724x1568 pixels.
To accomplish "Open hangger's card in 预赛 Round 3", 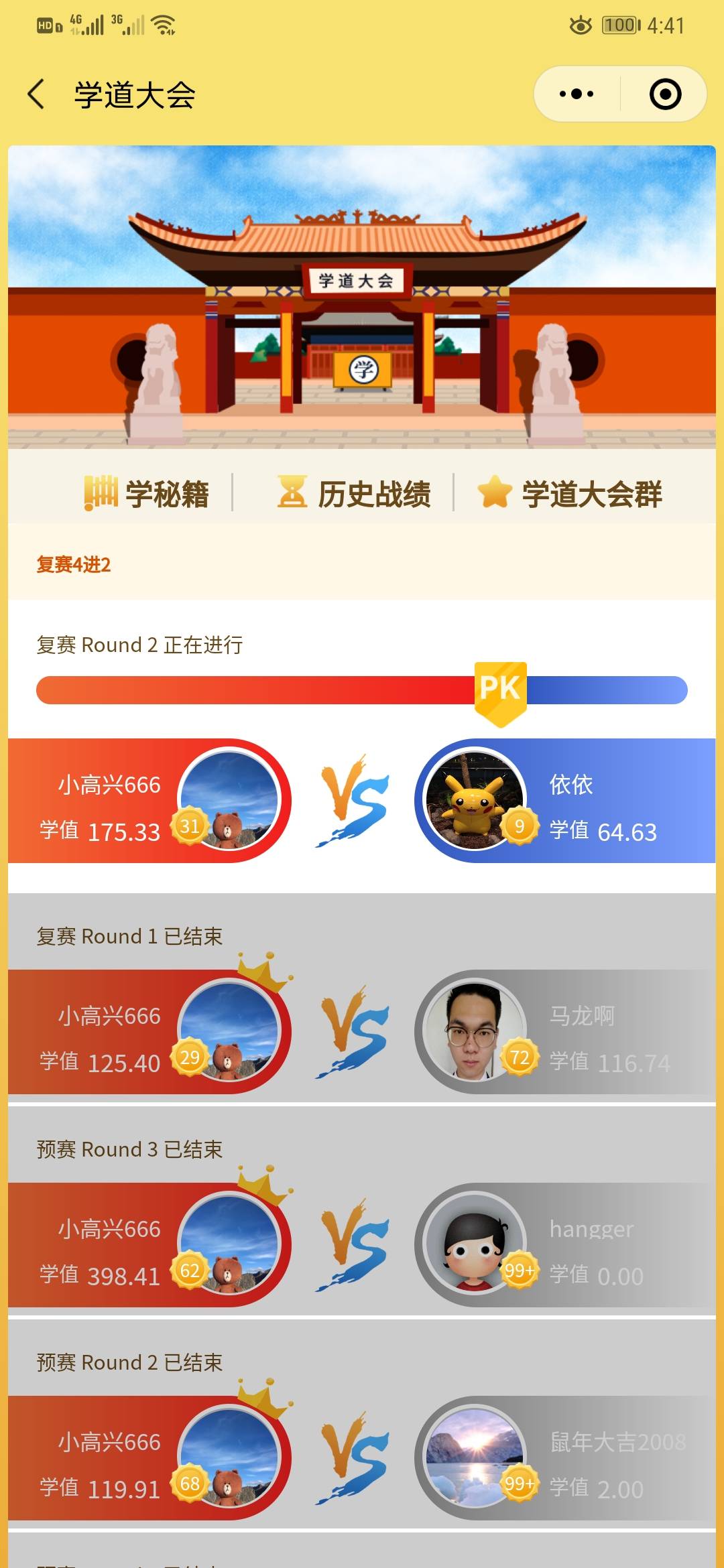I will pos(563,1245).
